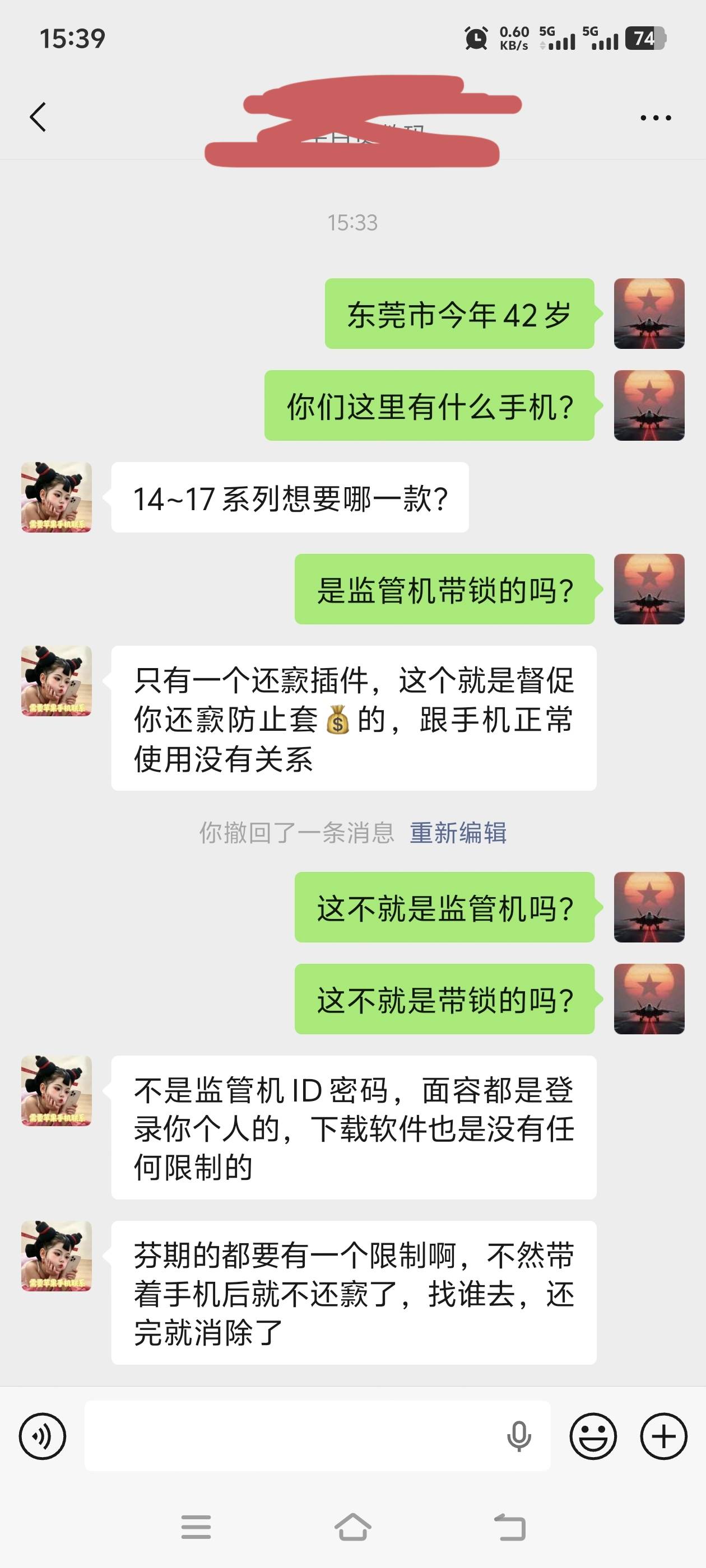Open the plus attachment menu

pyautogui.click(x=663, y=1436)
